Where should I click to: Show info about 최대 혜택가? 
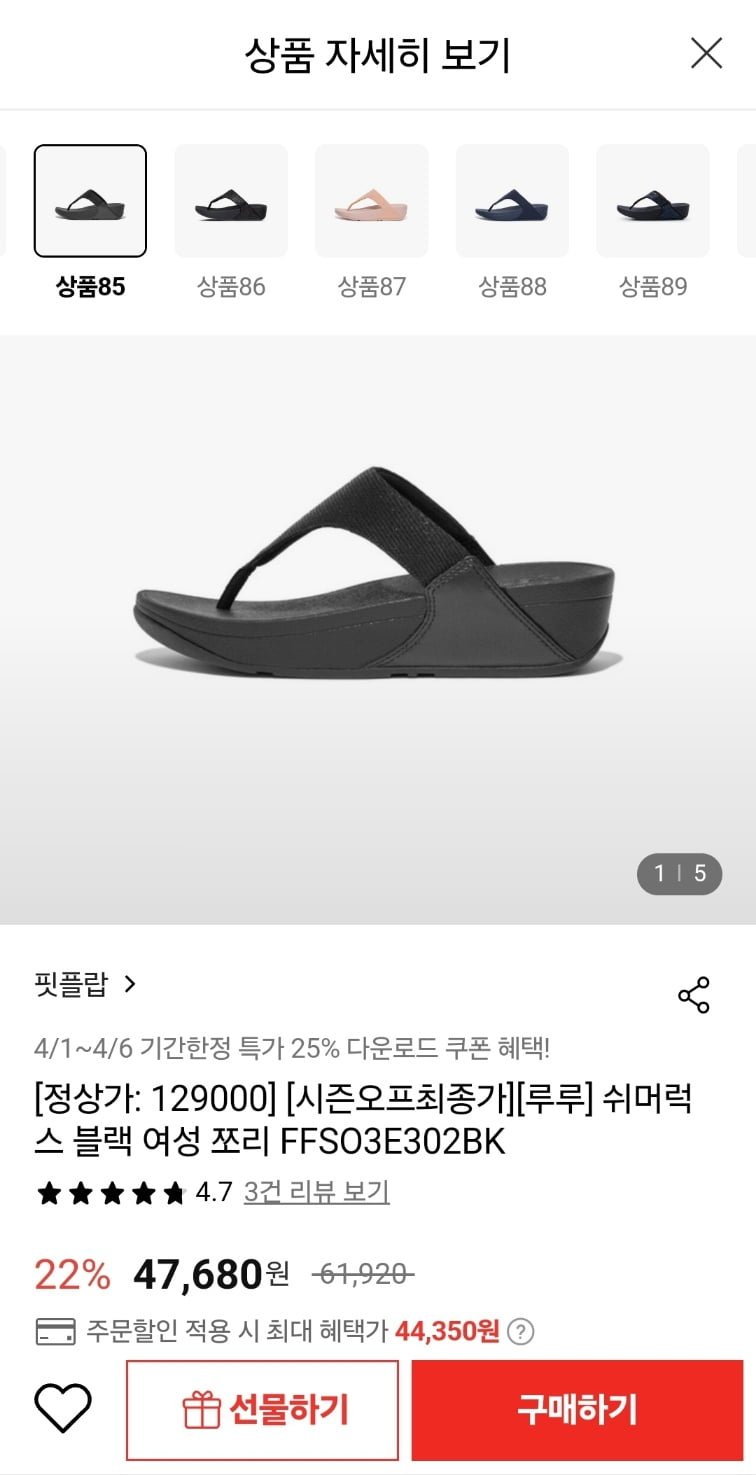(x=521, y=1331)
